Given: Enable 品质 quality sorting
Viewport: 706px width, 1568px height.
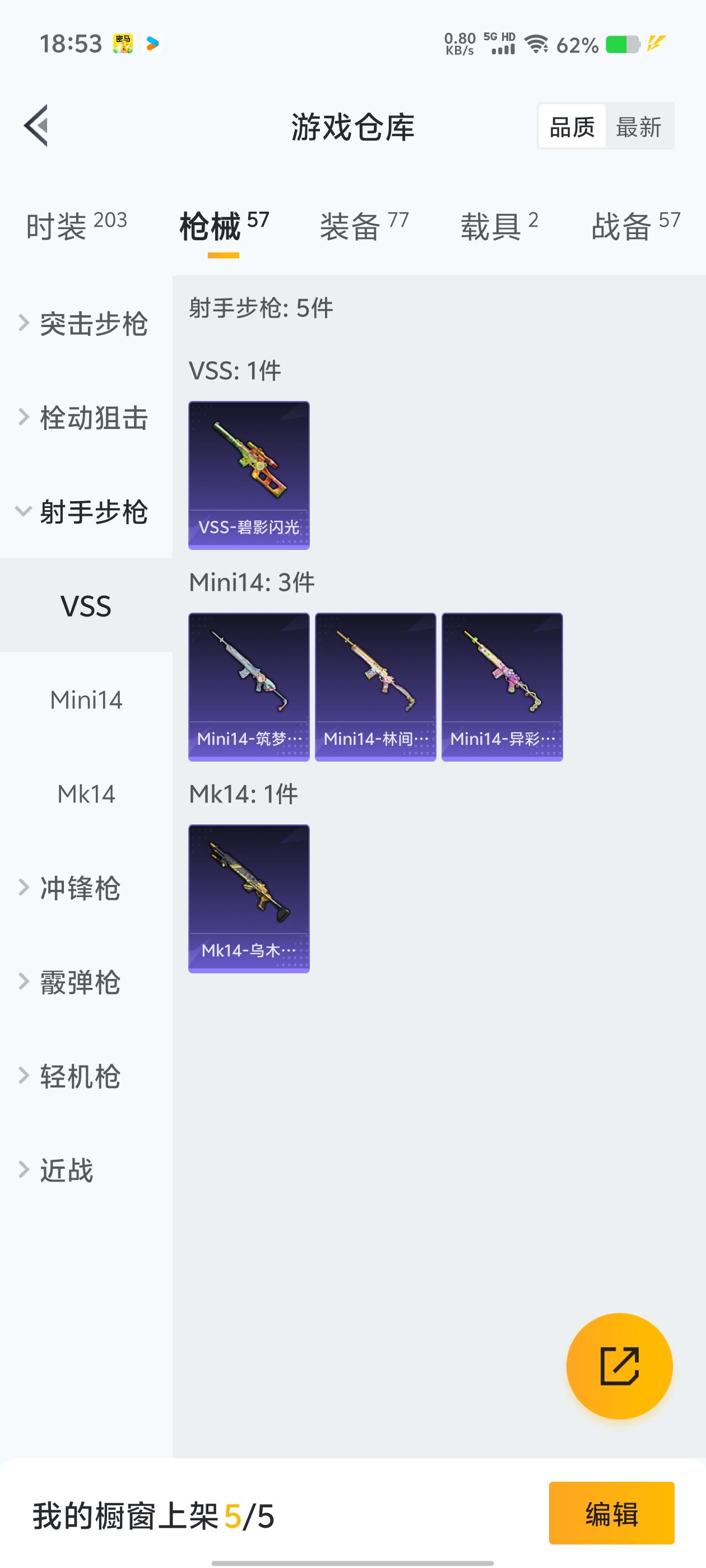Looking at the screenshot, I should pos(572,127).
